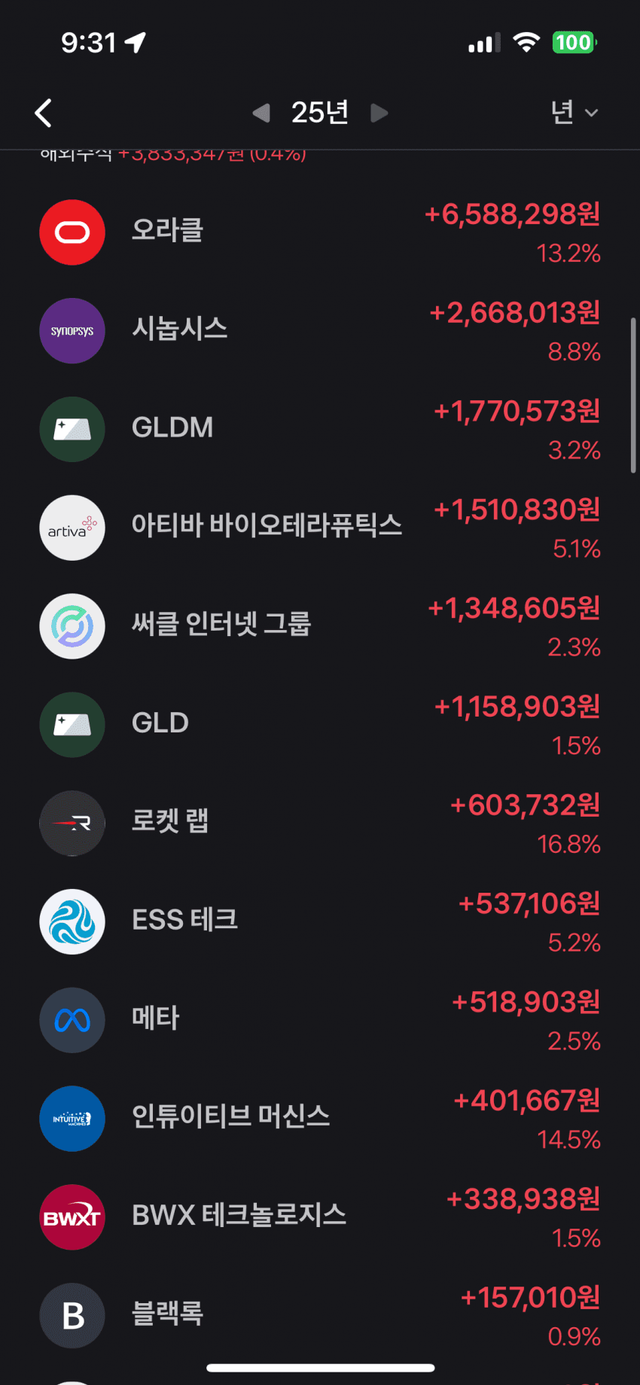View BWX 테크놀로지스 details
The image size is (640, 1385).
point(320,1216)
